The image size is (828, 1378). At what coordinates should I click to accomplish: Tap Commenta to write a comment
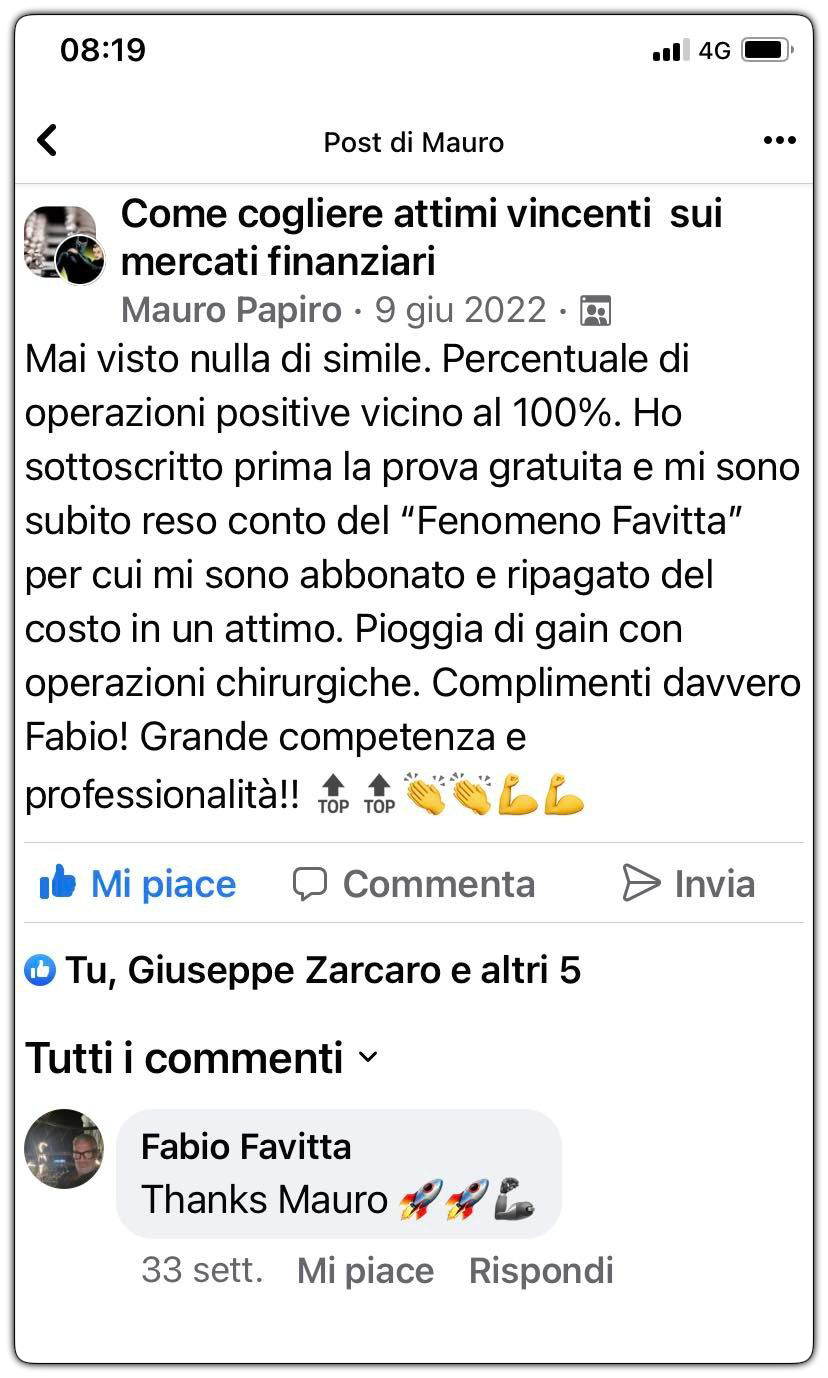(414, 884)
